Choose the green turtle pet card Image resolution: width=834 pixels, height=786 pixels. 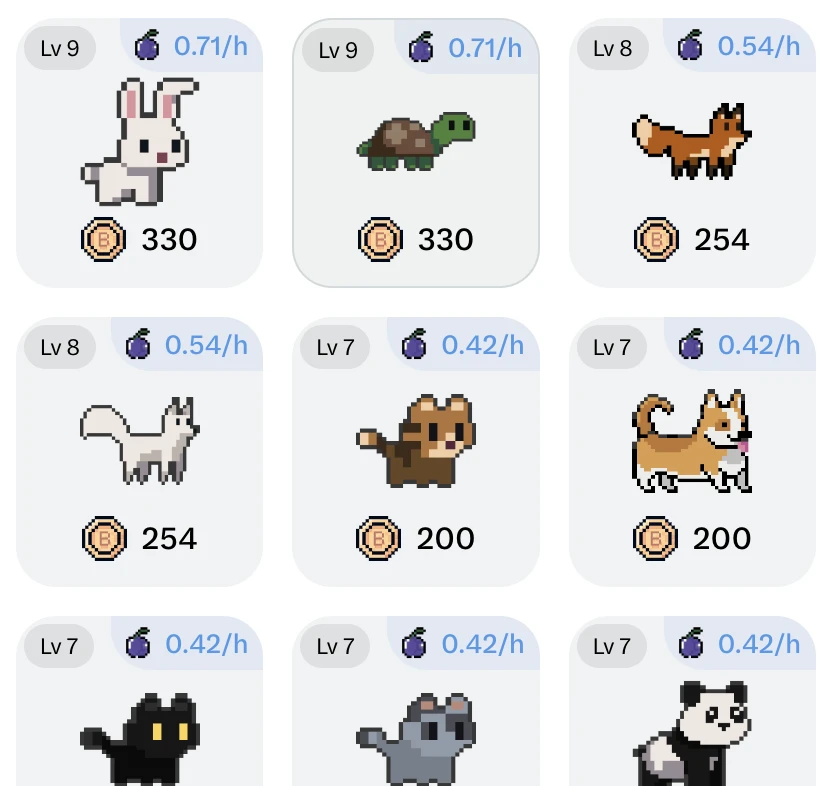pos(416,150)
